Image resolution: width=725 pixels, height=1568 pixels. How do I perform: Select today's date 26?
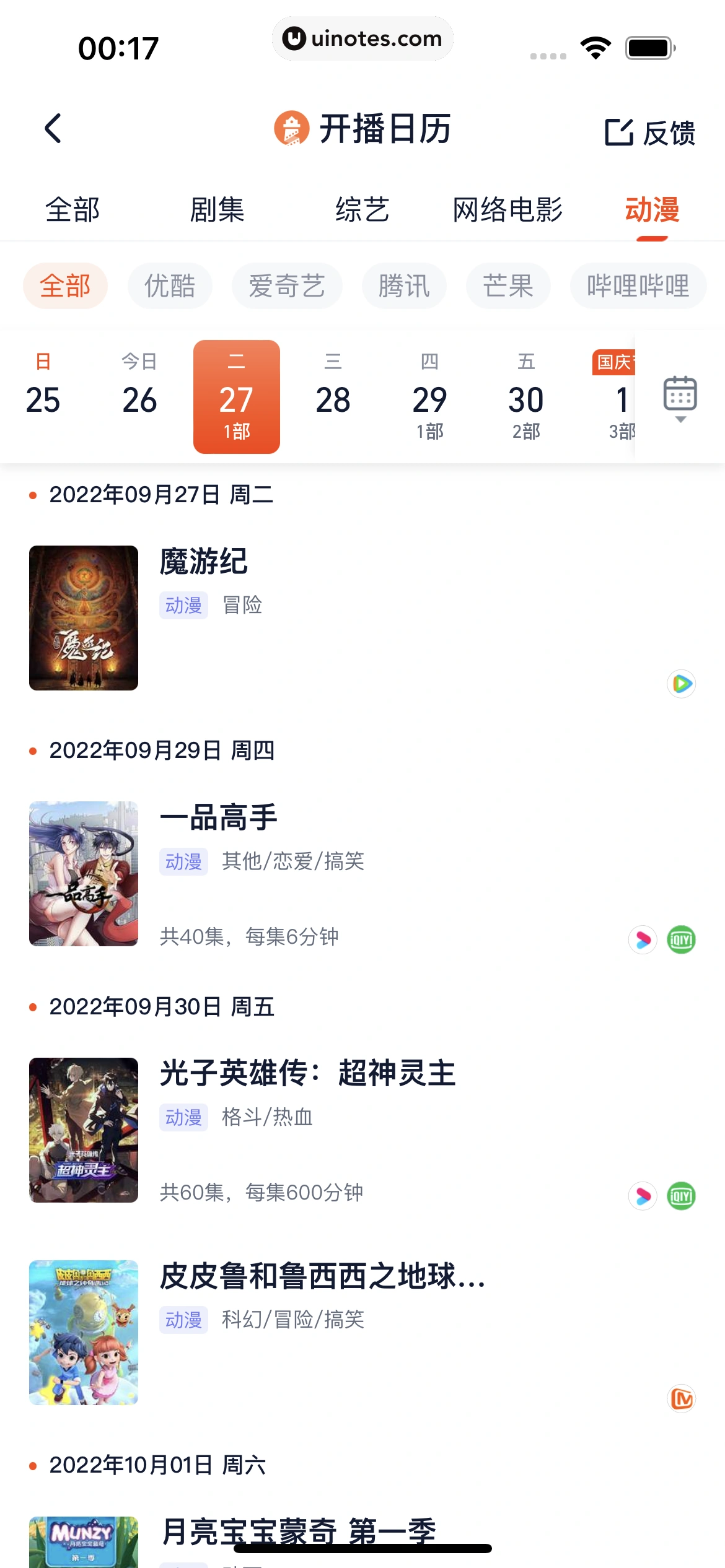point(139,396)
